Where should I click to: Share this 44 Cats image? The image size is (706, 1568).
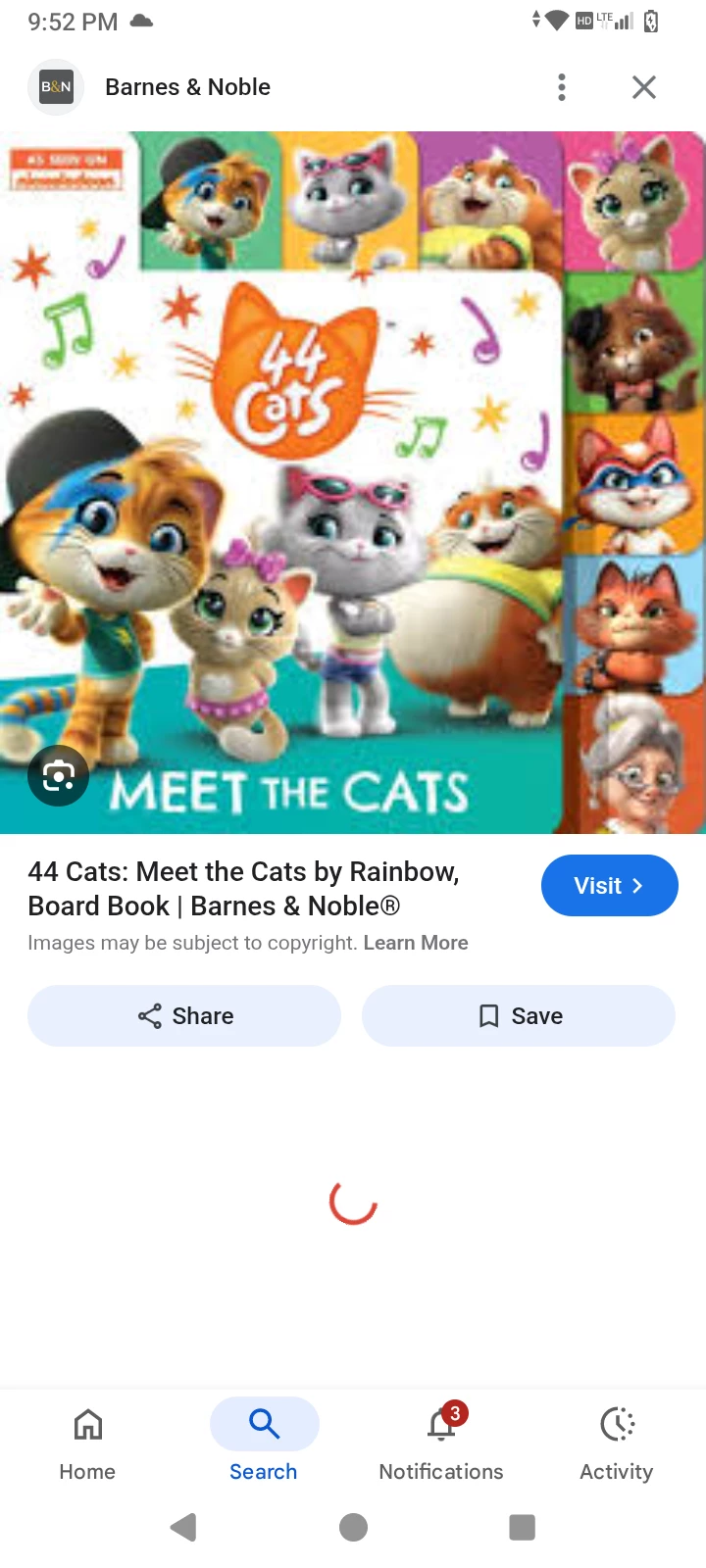click(184, 1016)
